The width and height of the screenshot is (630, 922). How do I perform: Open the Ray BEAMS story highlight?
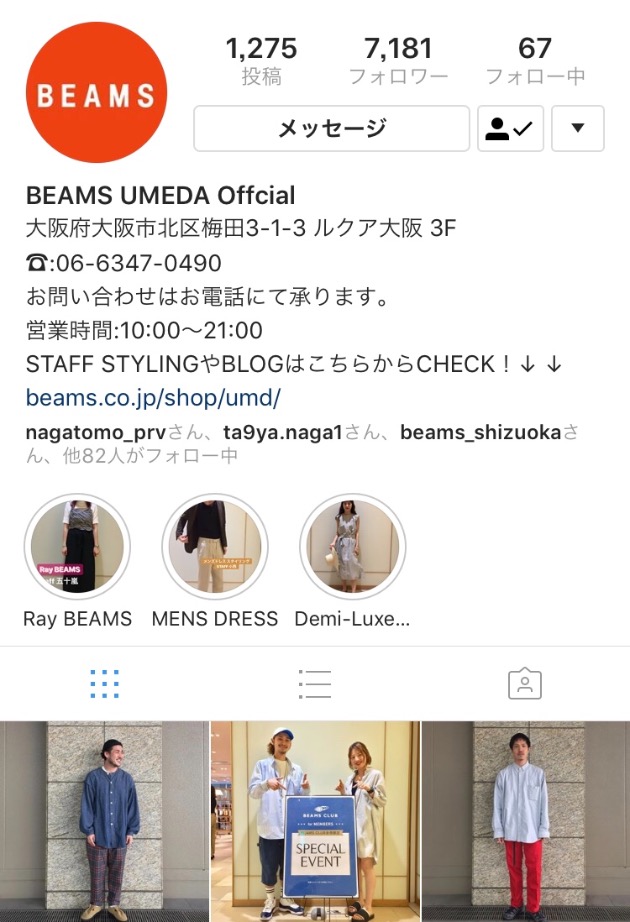tap(77, 546)
